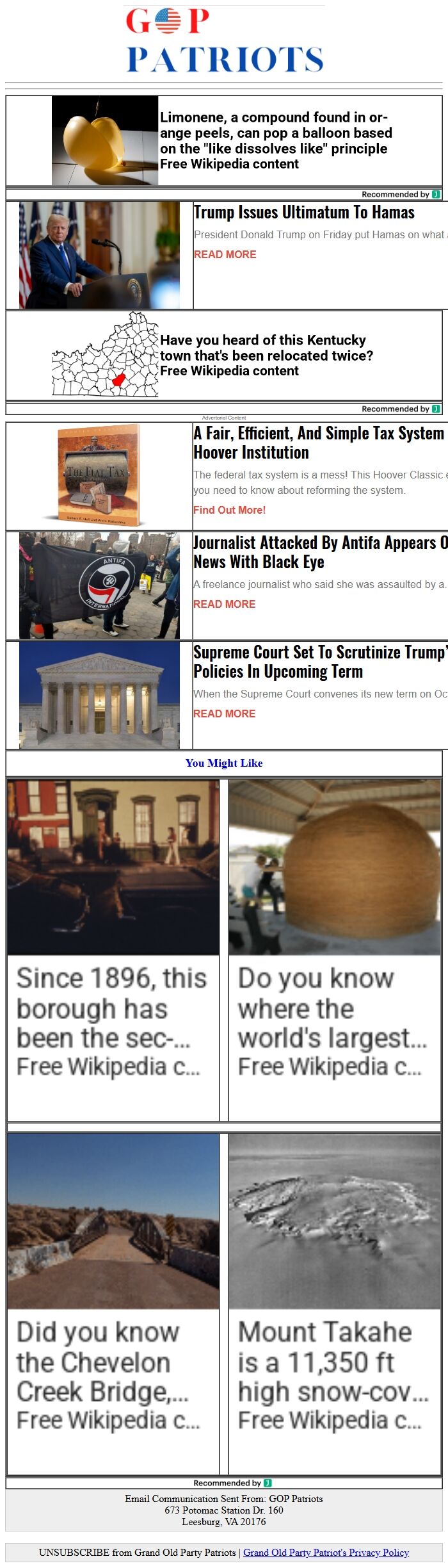
Task: Tap Find Out More! for the flat tax book
Action: click(x=229, y=510)
